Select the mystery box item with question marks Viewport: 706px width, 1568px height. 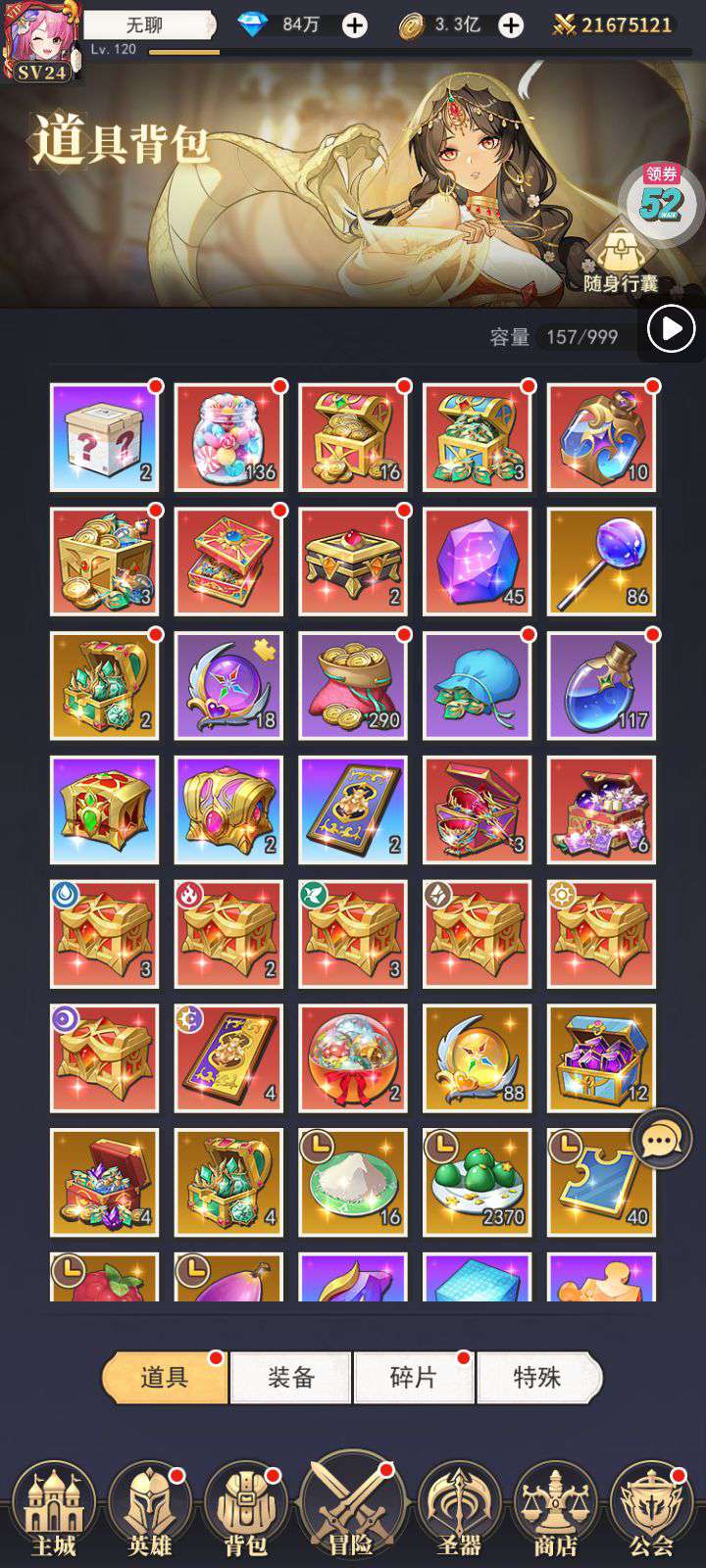[x=104, y=437]
